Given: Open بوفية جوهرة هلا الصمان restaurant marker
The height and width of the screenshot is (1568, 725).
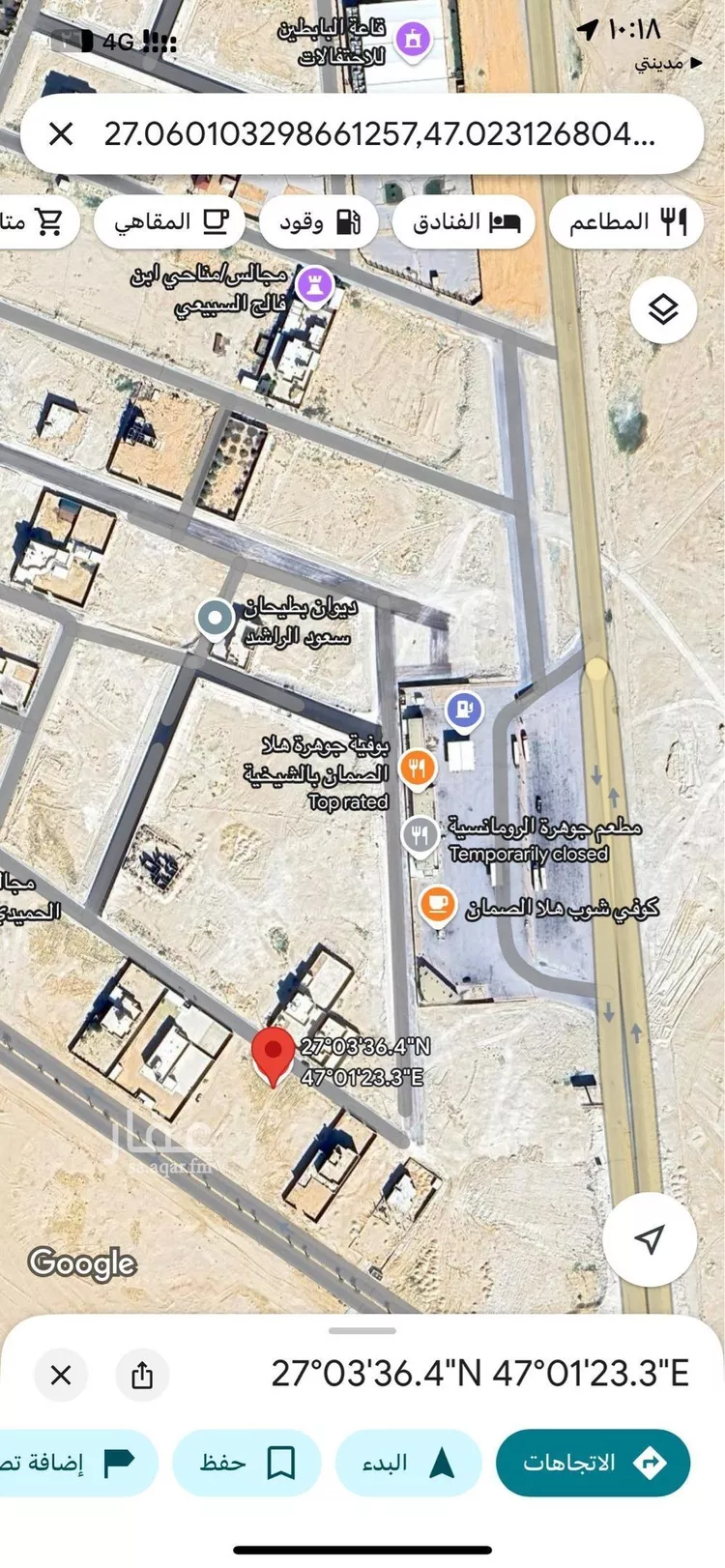Looking at the screenshot, I should [x=417, y=769].
